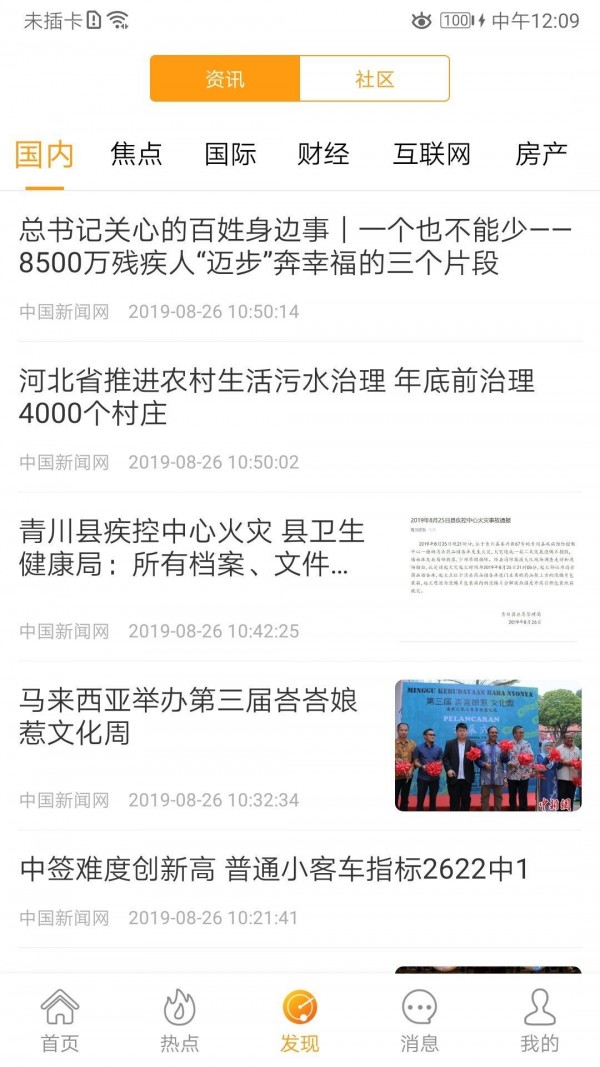The image size is (600, 1067).
Task: Open the 房产 tab
Action: [x=541, y=154]
